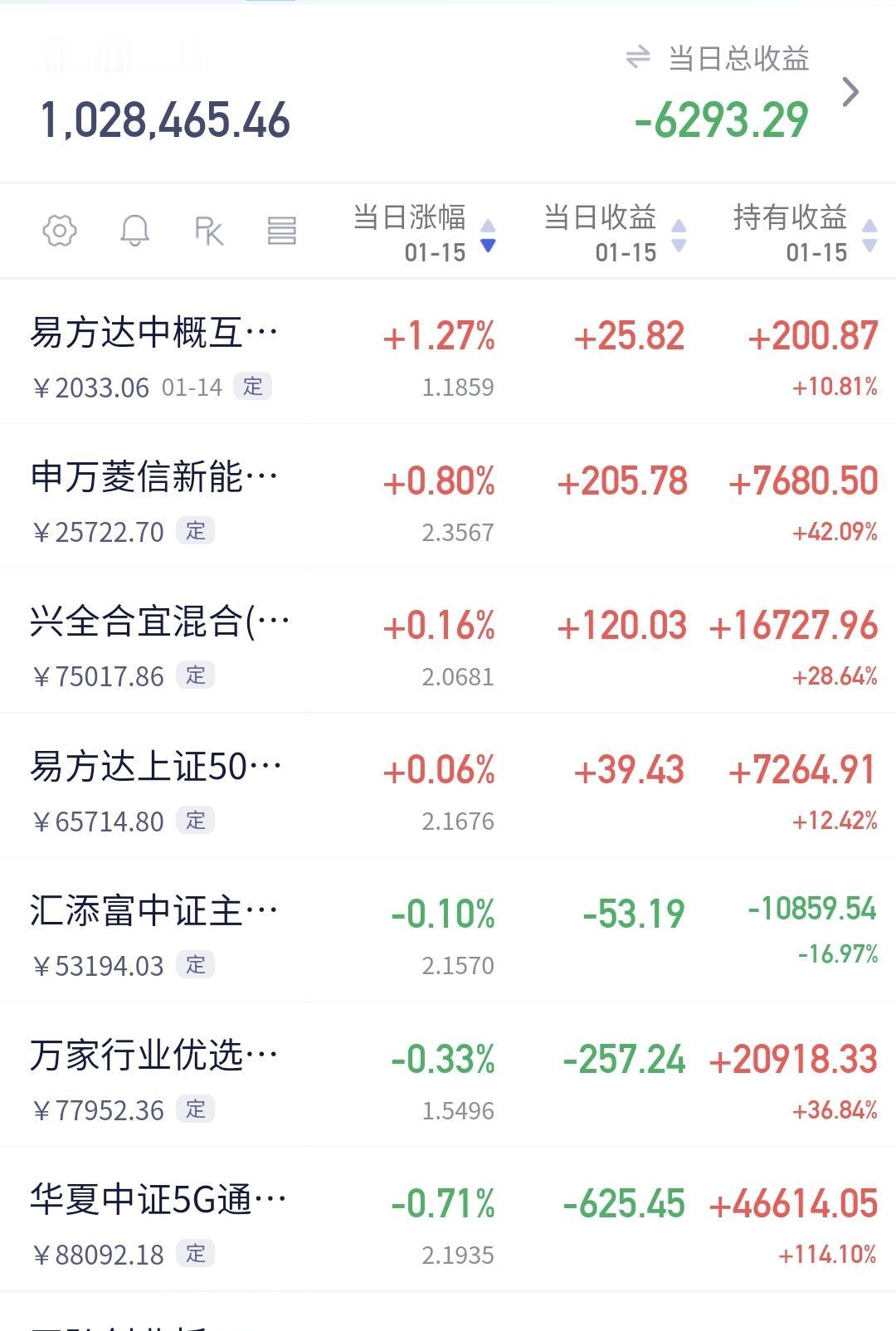
Task: Switch the list layout view icon
Action: coord(282,231)
